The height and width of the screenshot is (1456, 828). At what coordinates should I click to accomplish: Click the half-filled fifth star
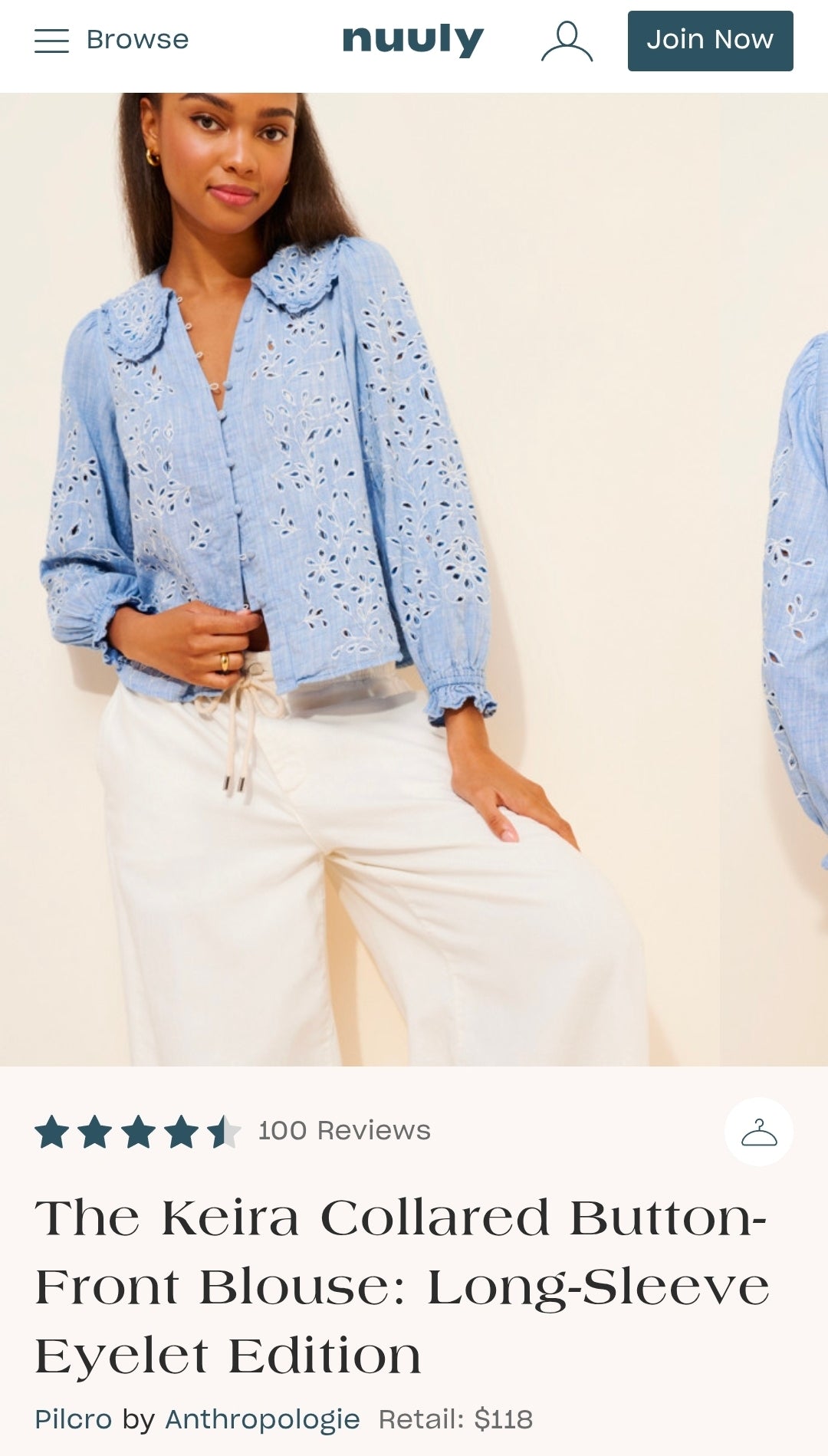tap(225, 1129)
